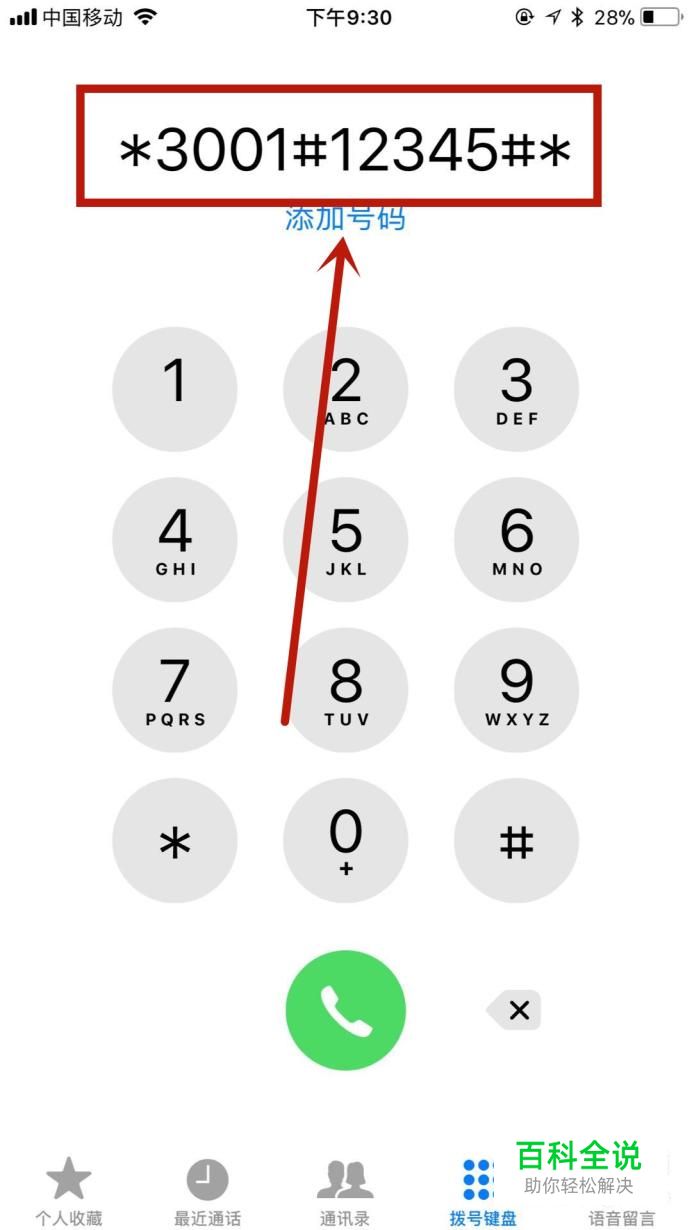Tap the 4 GHI key
Image resolution: width=692 pixels, height=1230 pixels.
(x=175, y=540)
